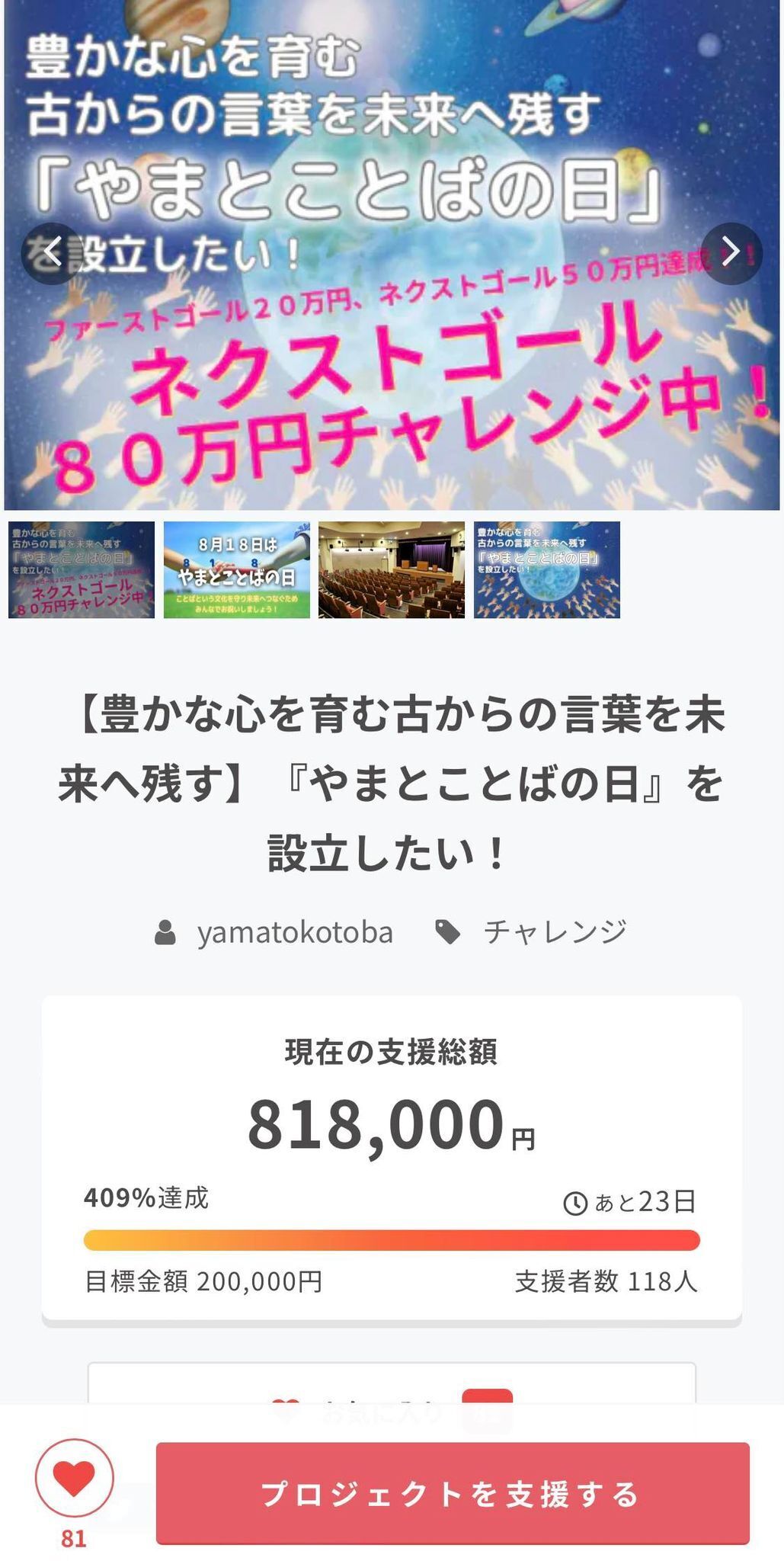Open yamatokotoba's profile

[294, 931]
